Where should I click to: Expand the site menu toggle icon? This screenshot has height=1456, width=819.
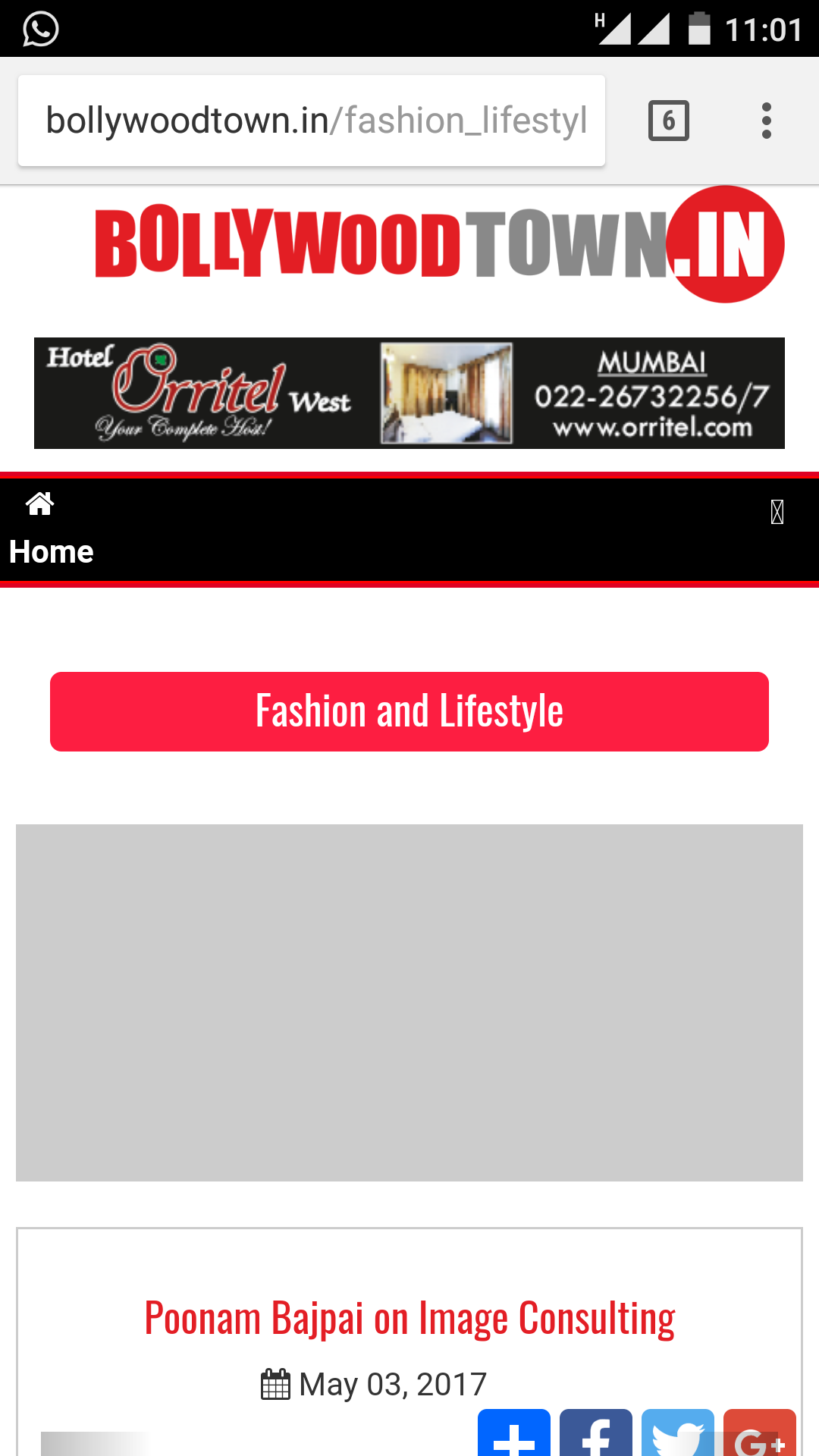tap(777, 512)
